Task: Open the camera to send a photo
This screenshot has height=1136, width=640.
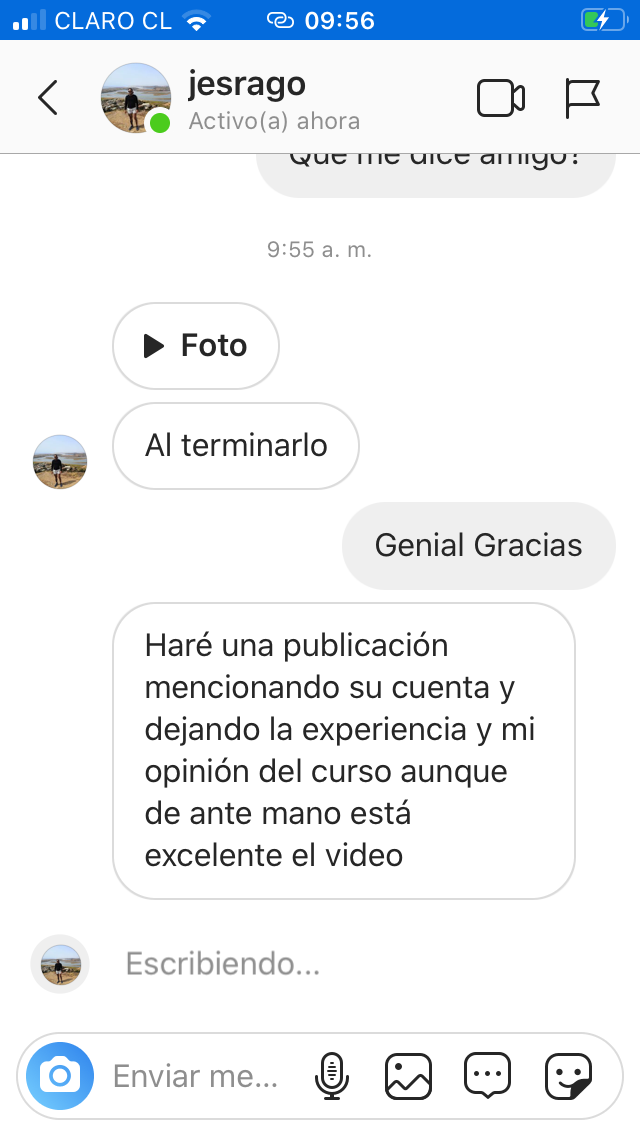Action: [x=60, y=1076]
